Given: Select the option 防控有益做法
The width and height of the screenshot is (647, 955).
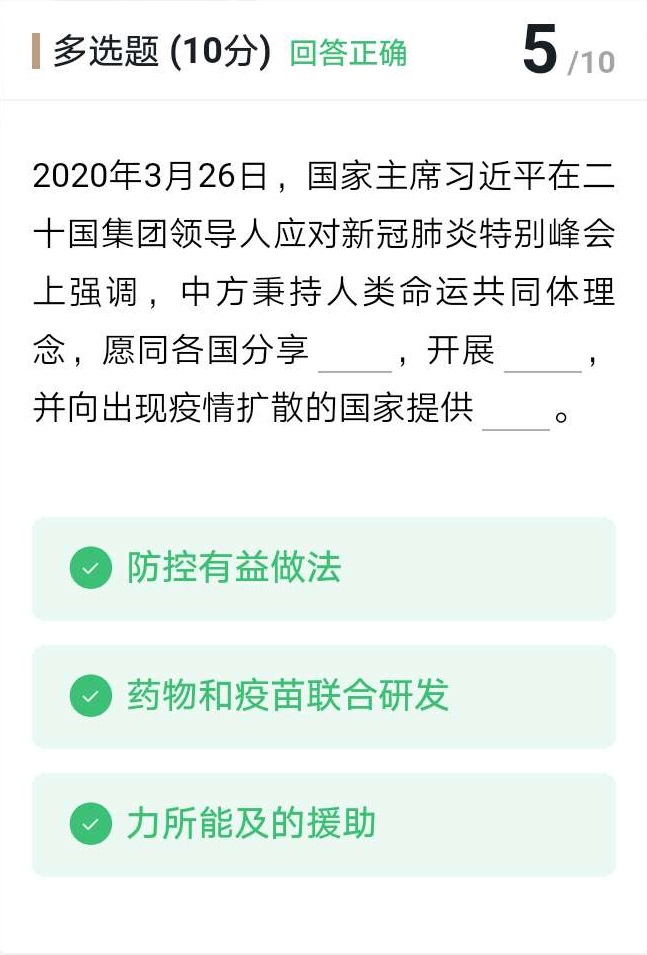Looking at the screenshot, I should point(323,569).
